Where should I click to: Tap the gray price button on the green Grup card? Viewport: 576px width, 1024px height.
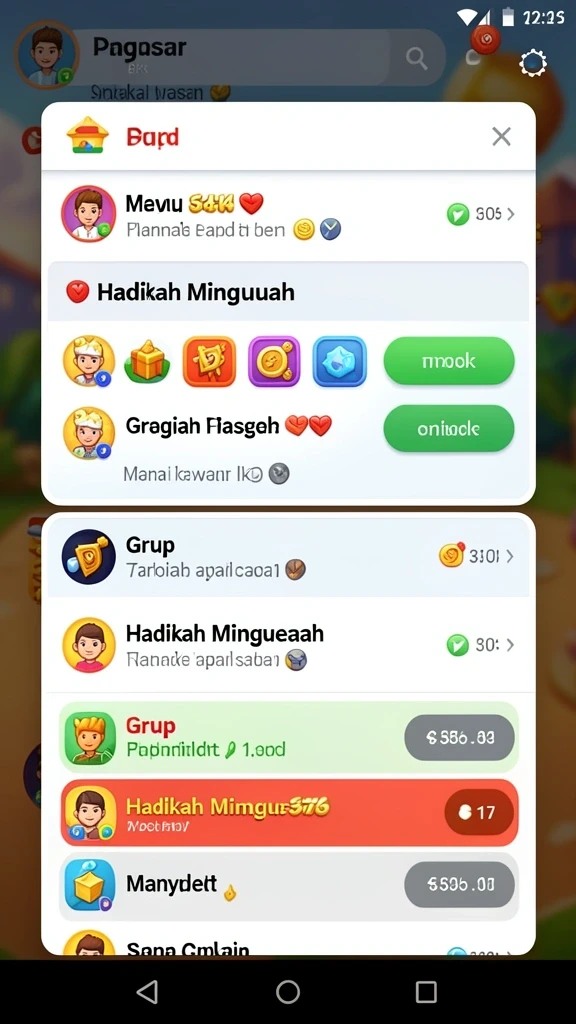click(x=460, y=737)
